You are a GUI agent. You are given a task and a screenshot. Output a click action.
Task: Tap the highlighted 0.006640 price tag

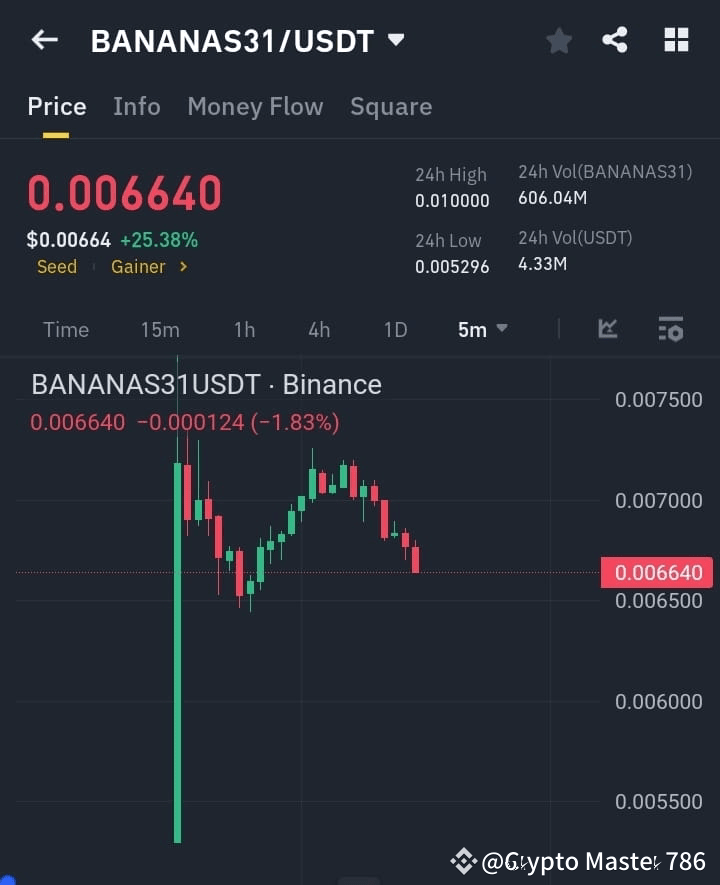coord(656,572)
